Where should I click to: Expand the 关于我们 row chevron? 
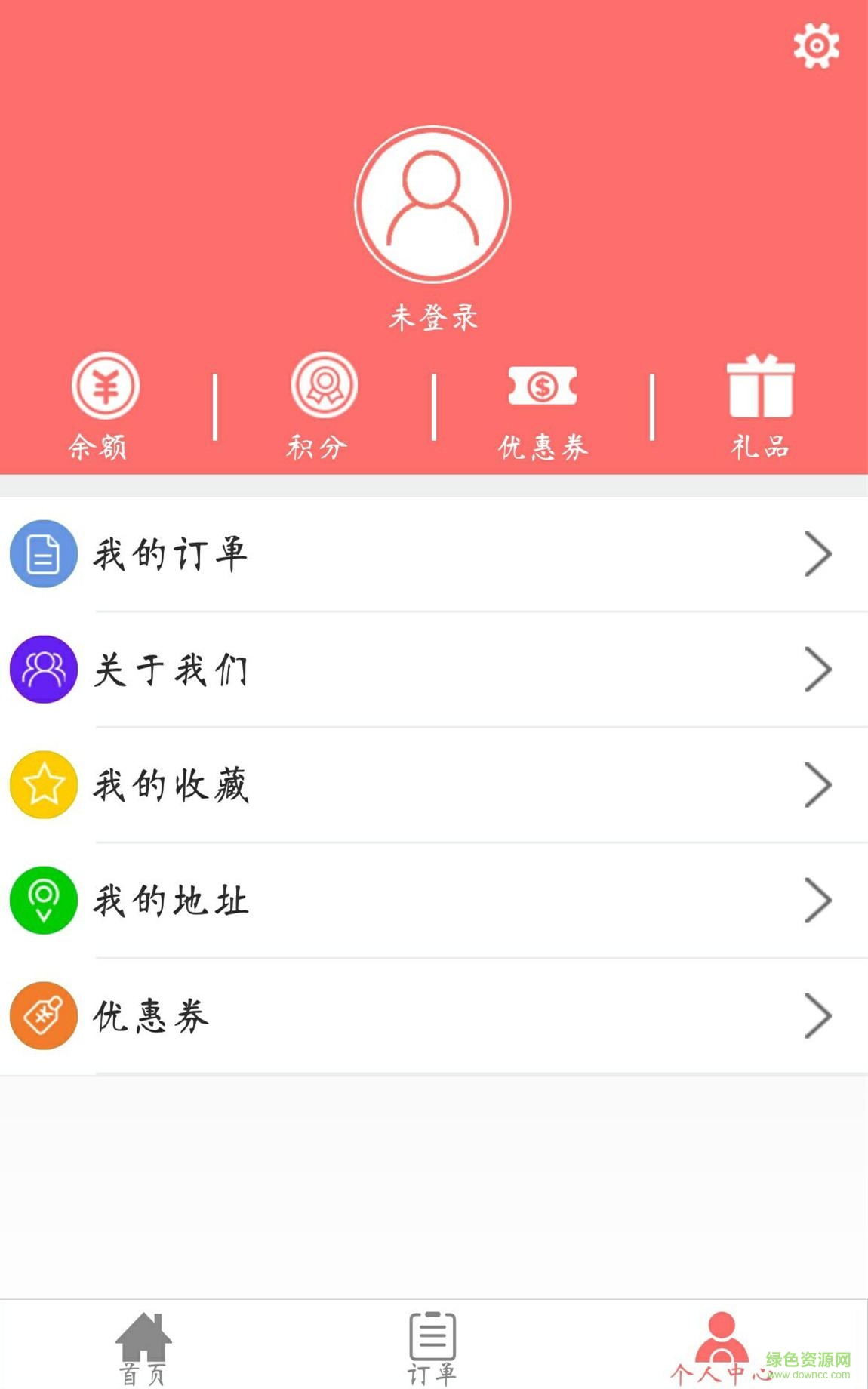817,670
